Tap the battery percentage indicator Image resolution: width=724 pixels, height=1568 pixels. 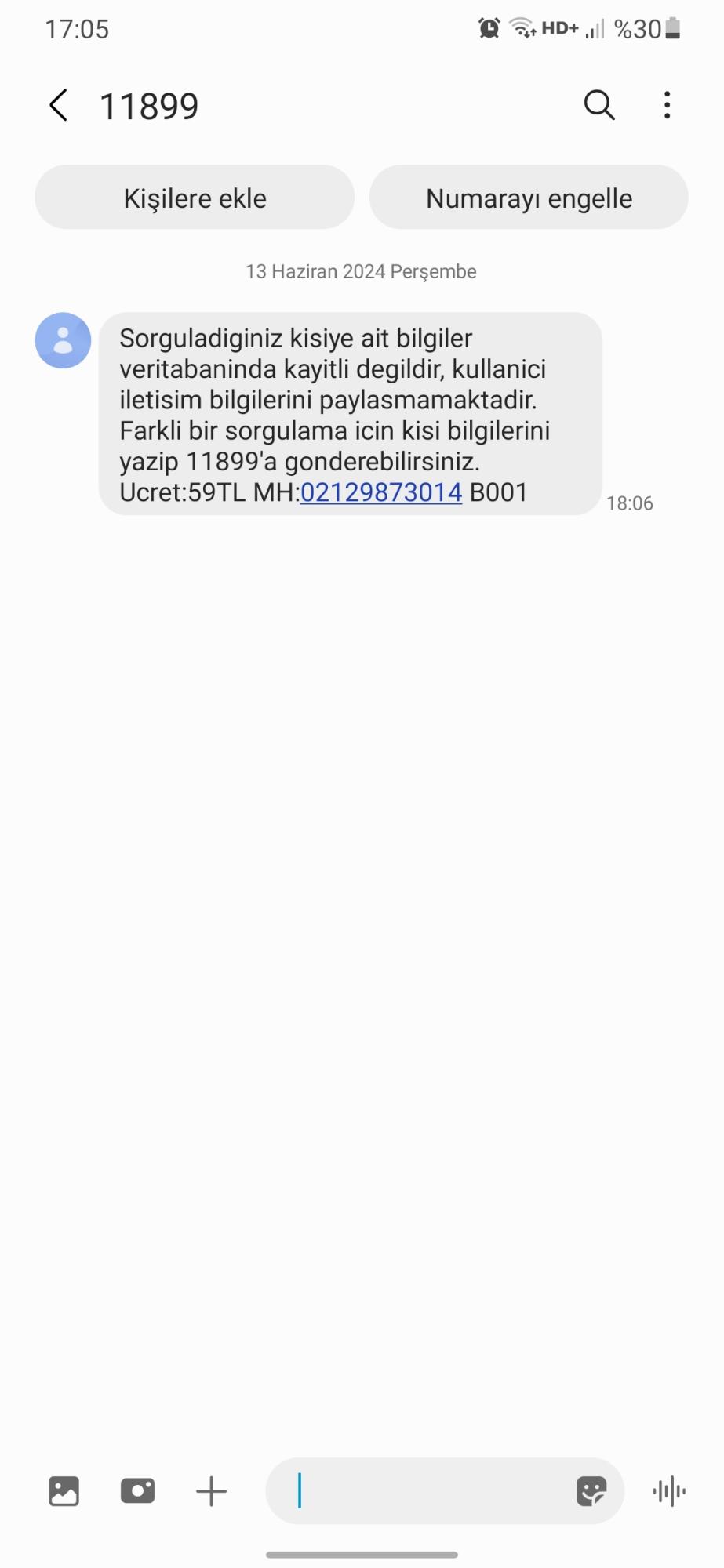click(x=637, y=28)
